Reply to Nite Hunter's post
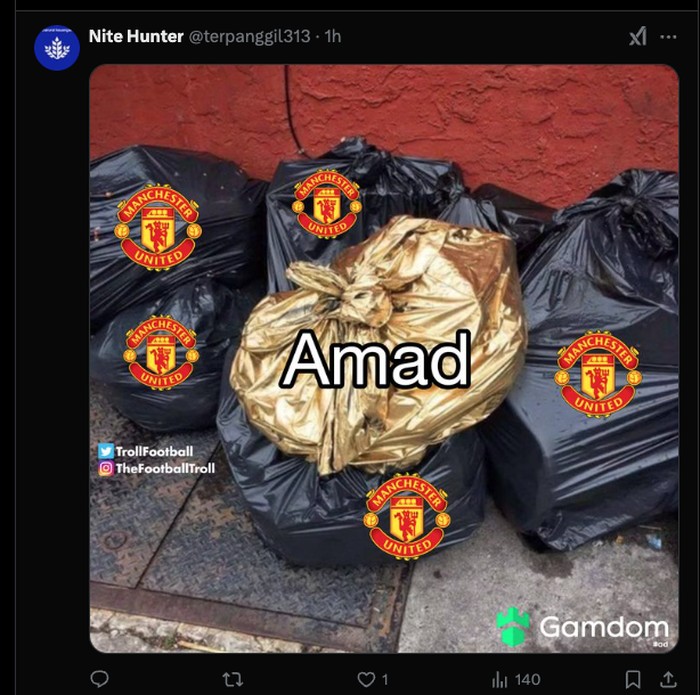The width and height of the screenshot is (700, 695). tap(100, 679)
